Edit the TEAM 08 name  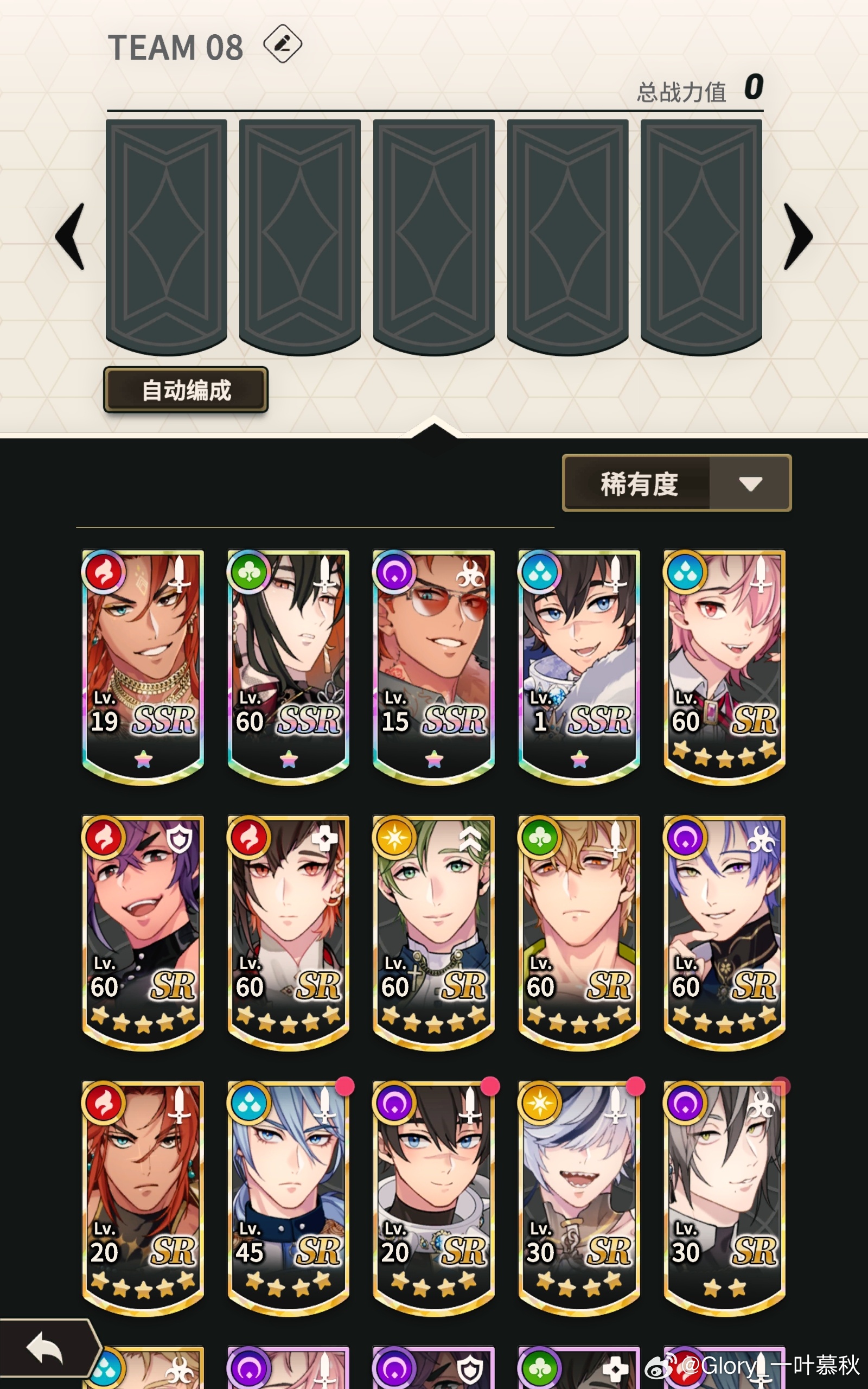click(283, 44)
